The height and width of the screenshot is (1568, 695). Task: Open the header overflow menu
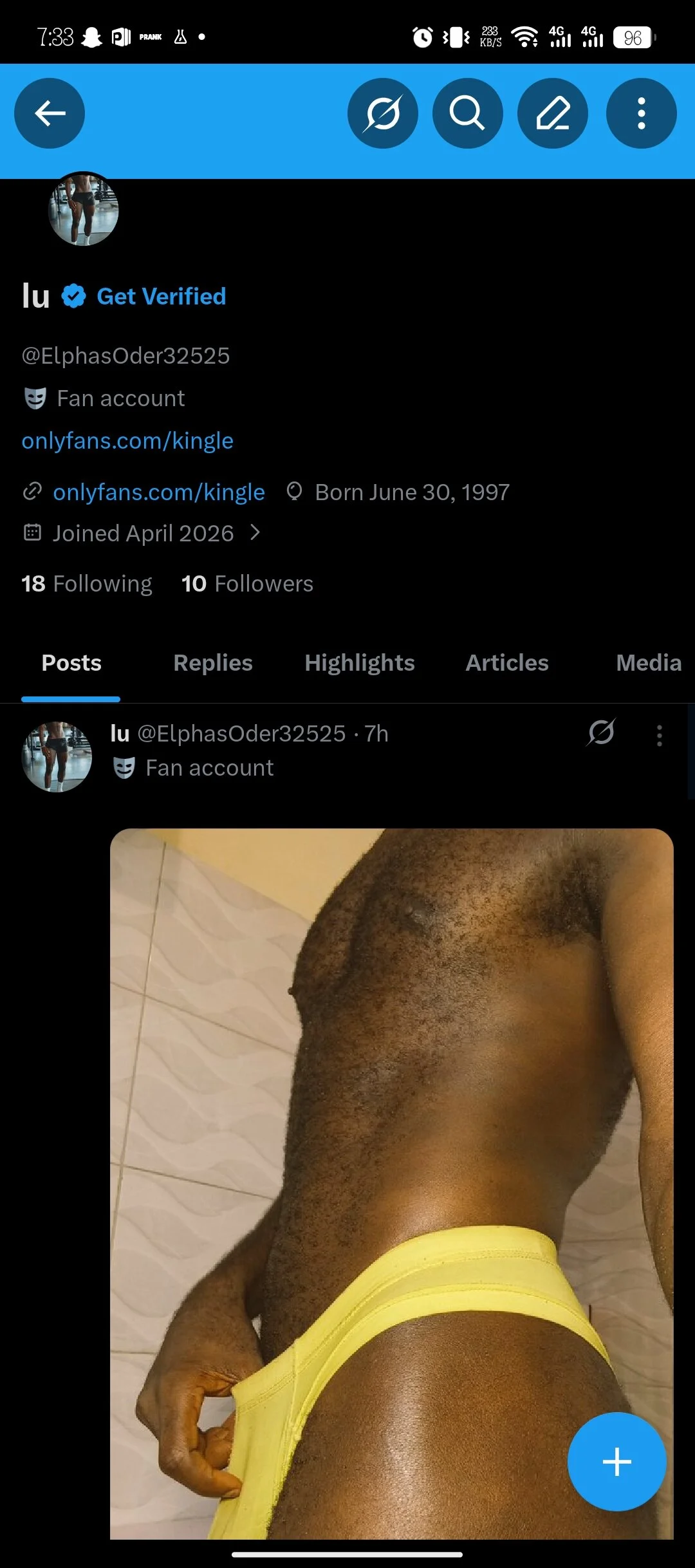pos(641,113)
